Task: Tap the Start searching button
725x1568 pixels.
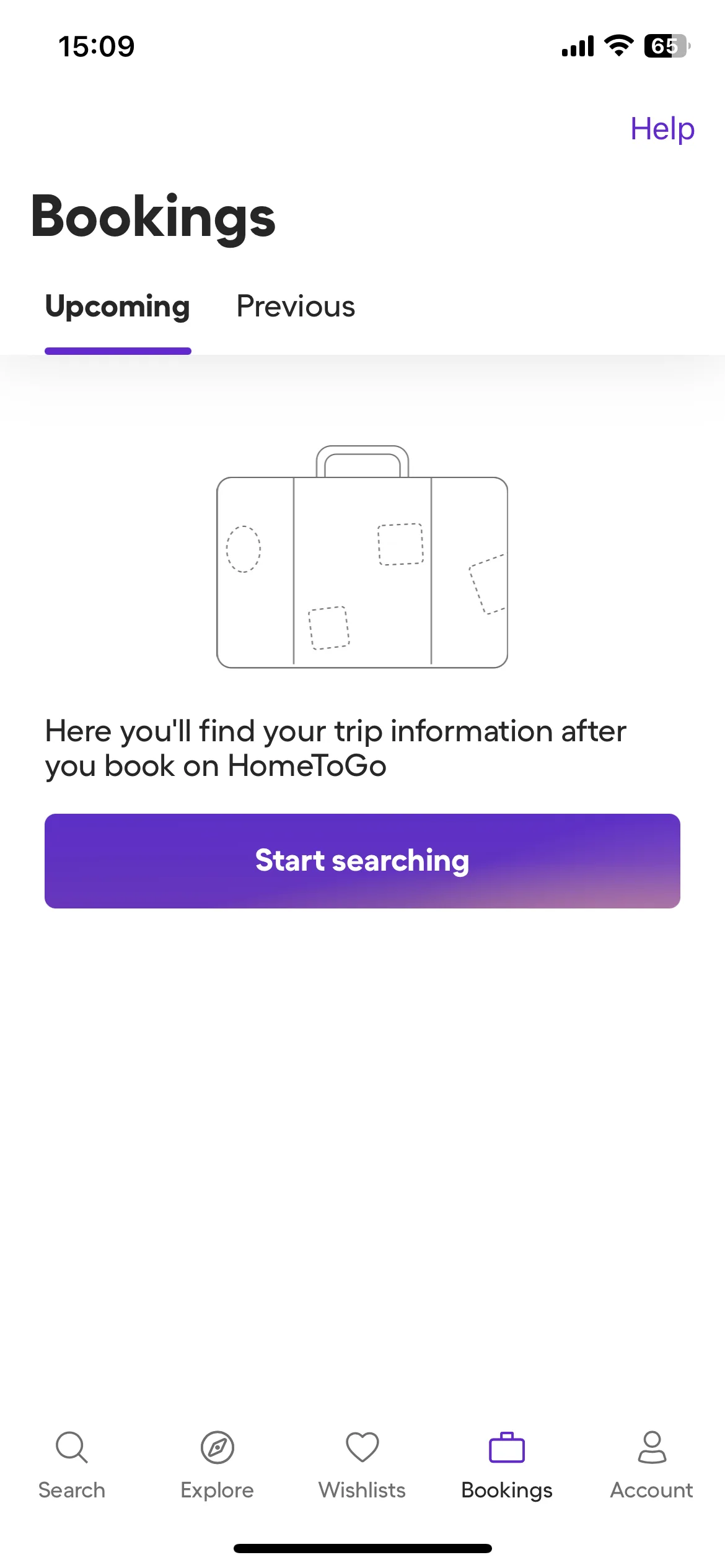Action: [362, 861]
